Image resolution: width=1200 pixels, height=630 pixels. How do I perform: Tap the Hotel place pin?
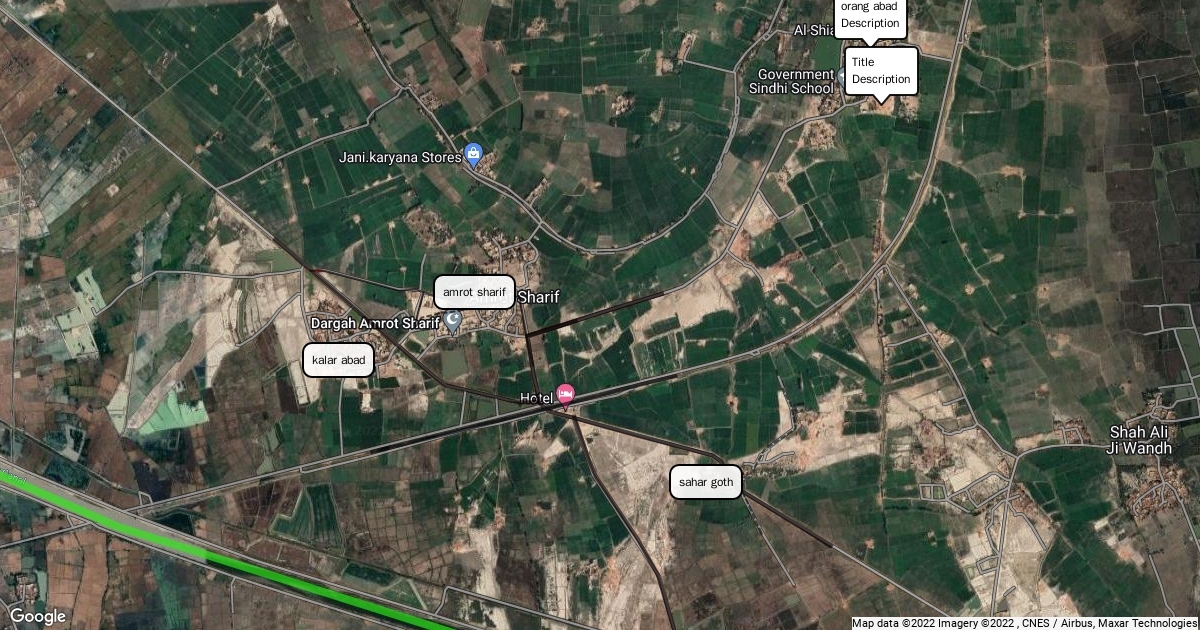click(x=565, y=395)
